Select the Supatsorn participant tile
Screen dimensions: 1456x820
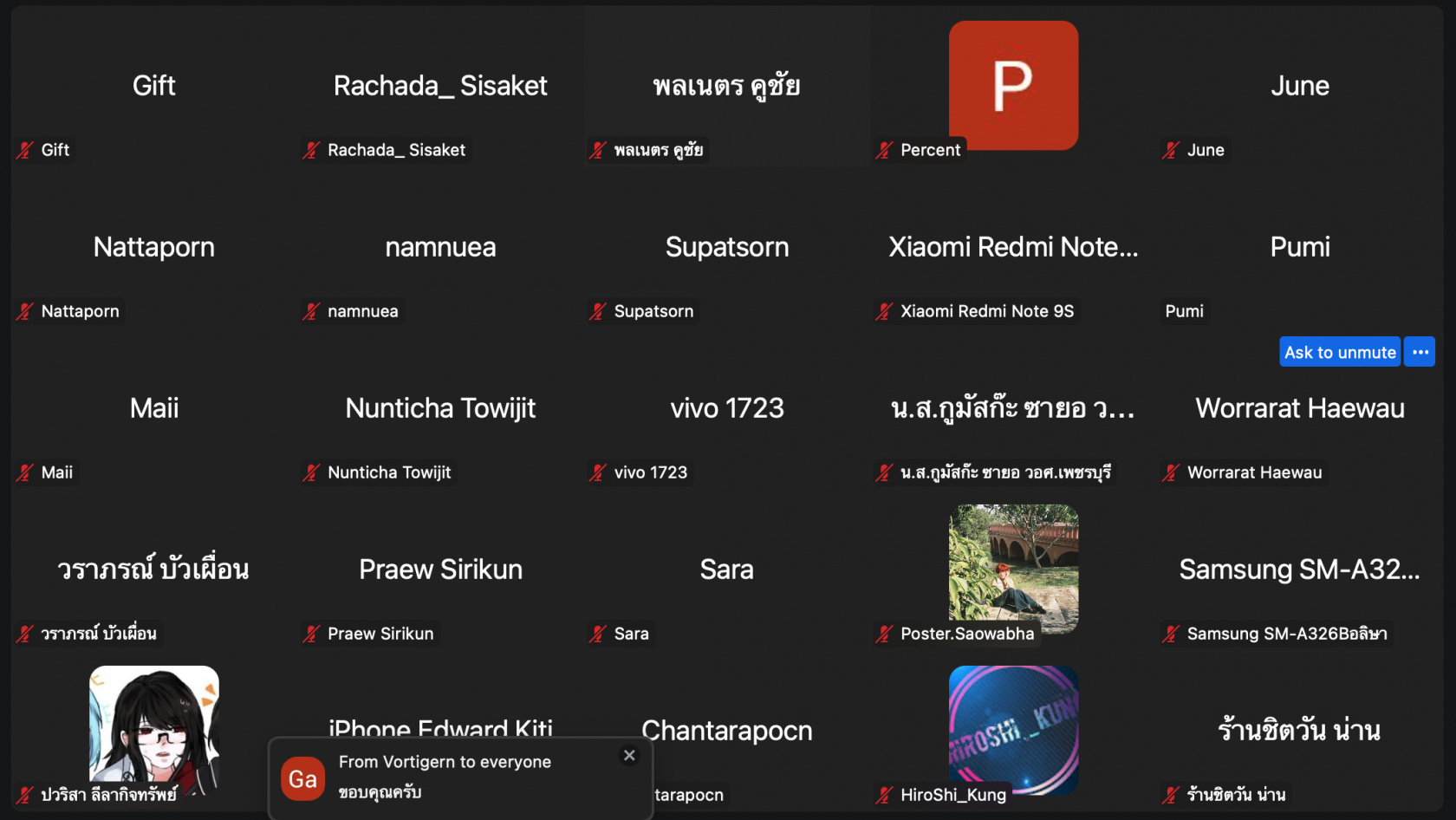click(x=726, y=247)
